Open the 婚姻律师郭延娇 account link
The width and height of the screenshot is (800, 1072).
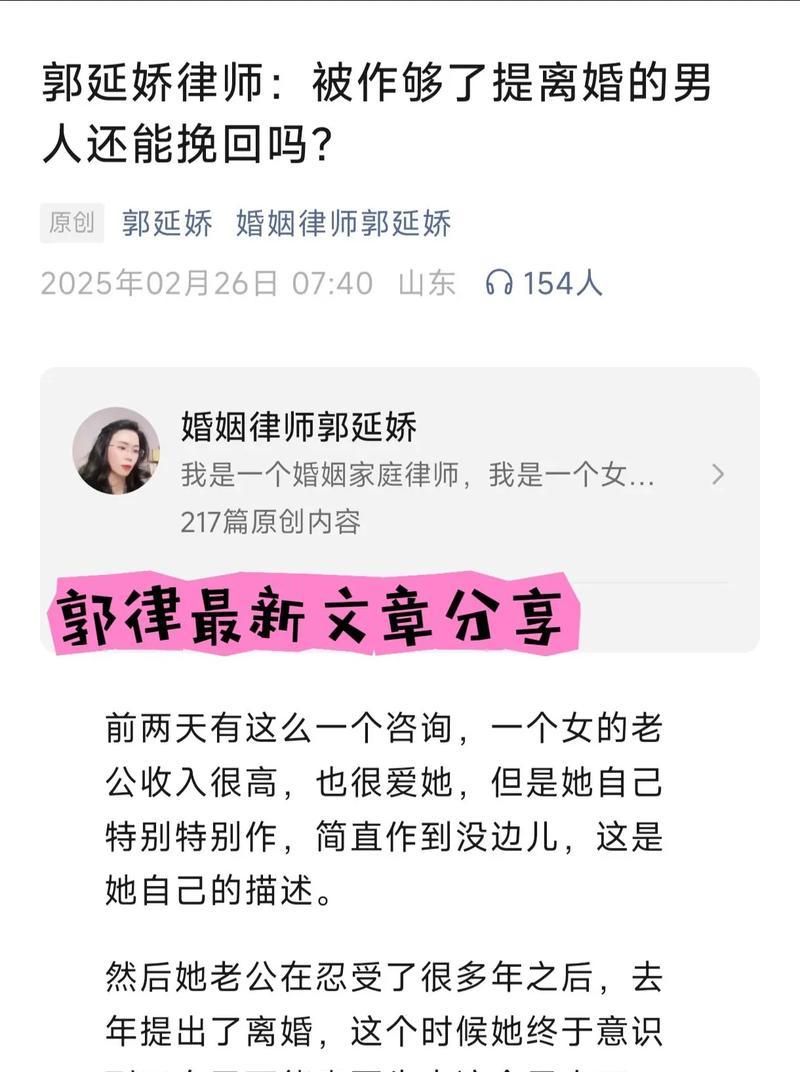(x=343, y=223)
